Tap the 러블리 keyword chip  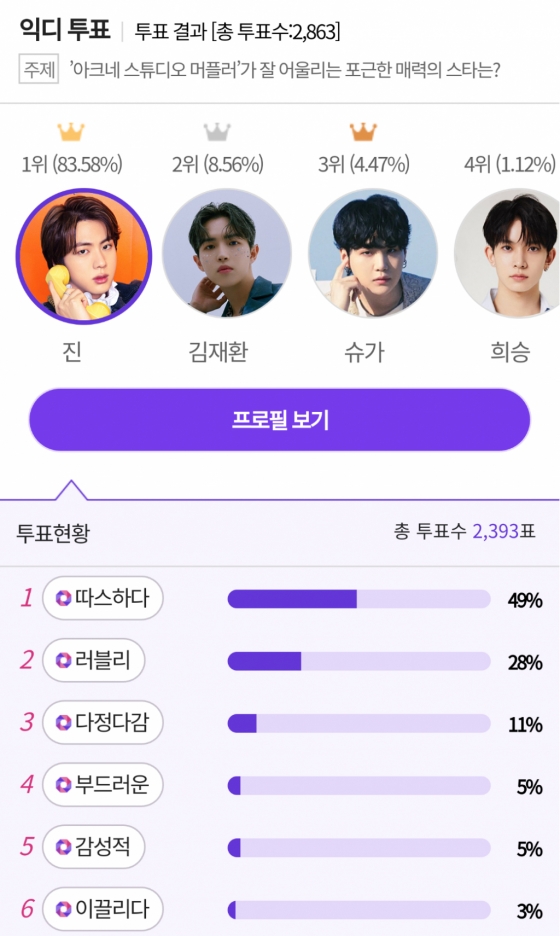[94, 660]
